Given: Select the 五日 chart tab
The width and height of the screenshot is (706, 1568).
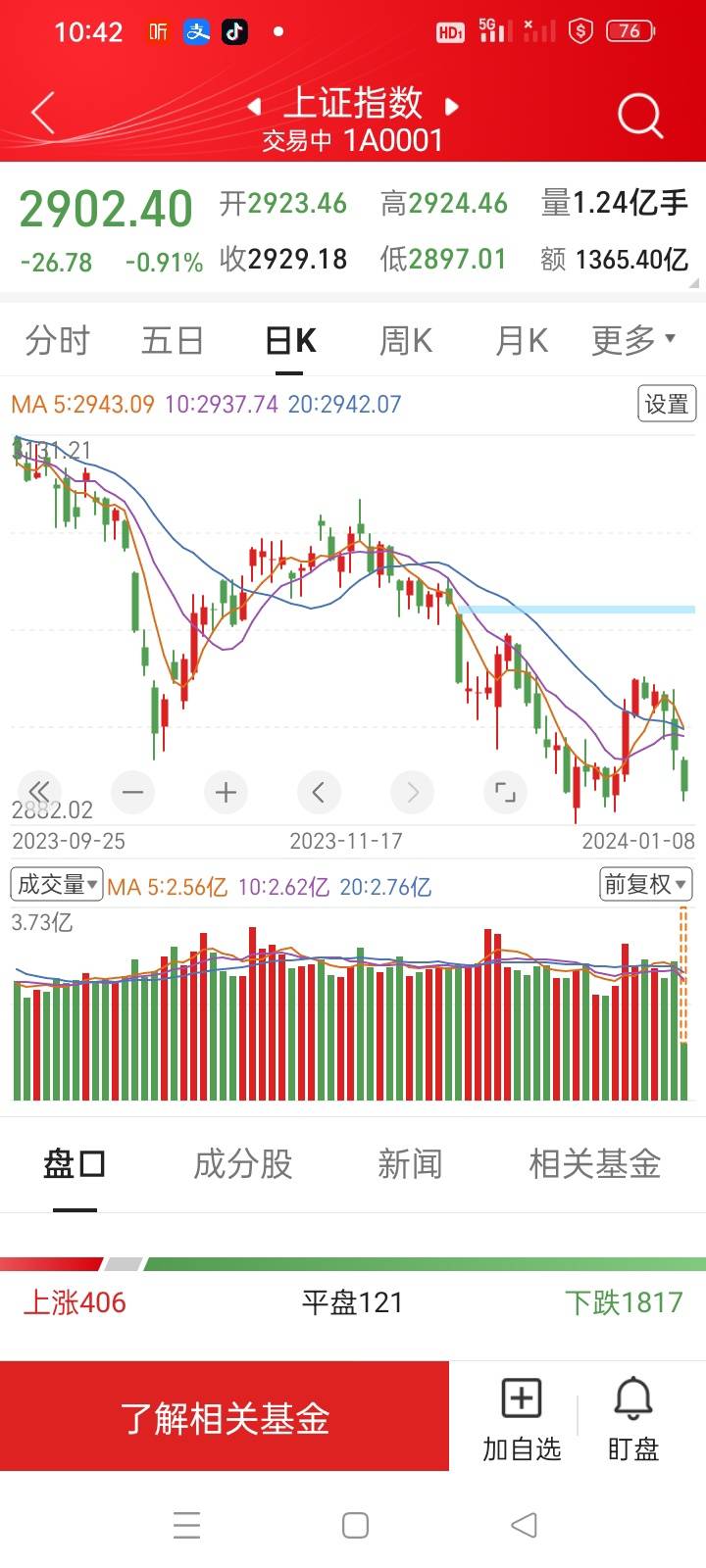Looking at the screenshot, I should point(173,341).
